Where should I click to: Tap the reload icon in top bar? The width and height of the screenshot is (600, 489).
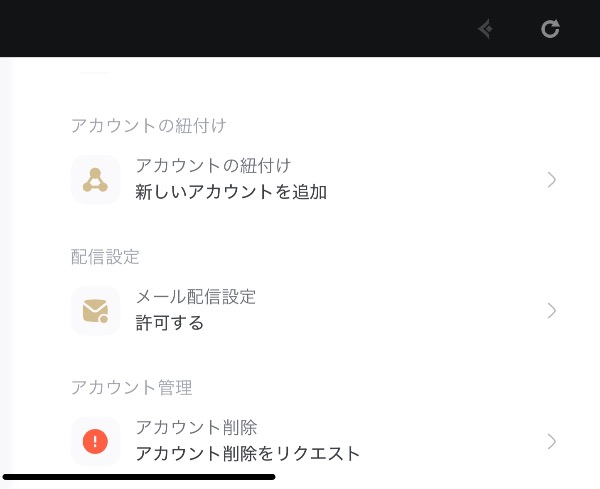pyautogui.click(x=550, y=29)
